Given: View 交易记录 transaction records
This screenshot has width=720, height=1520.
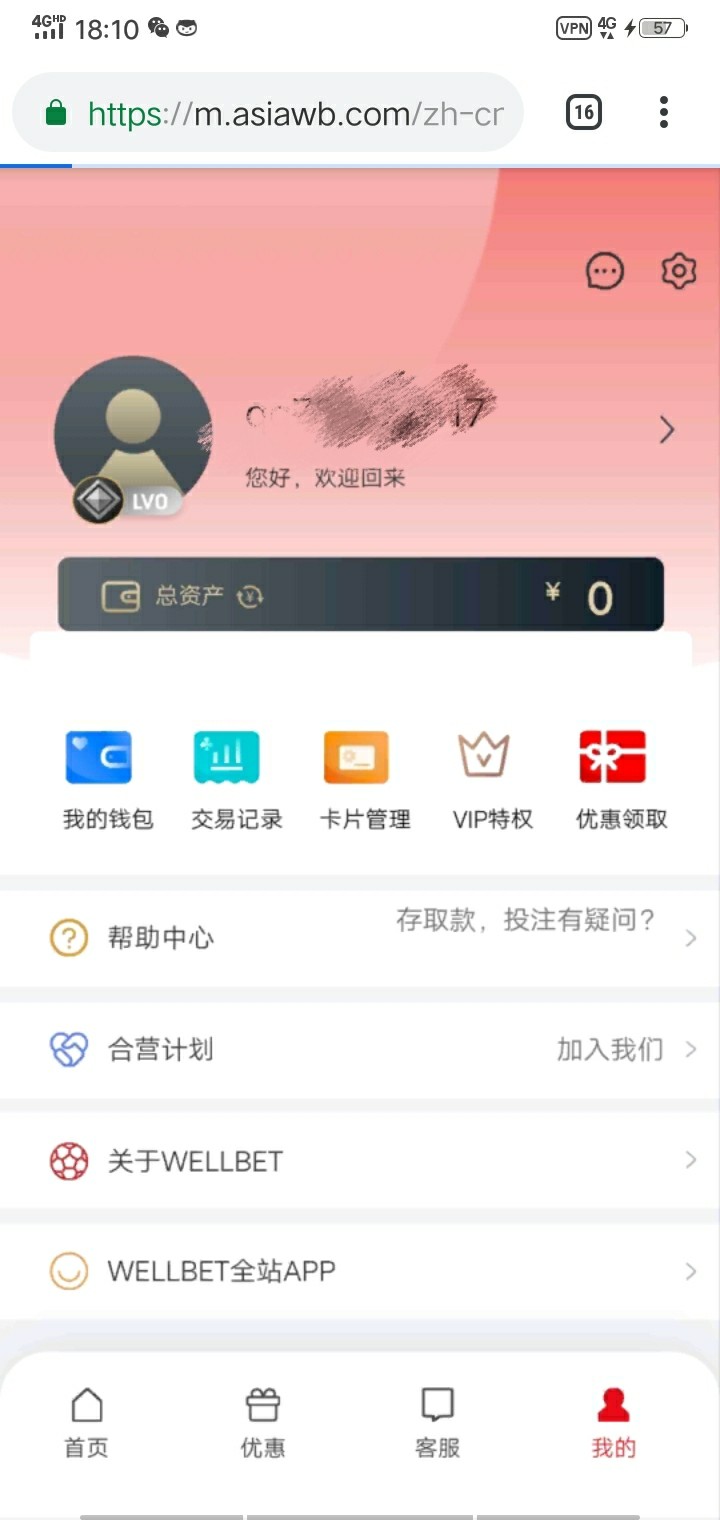Looking at the screenshot, I should [237, 781].
